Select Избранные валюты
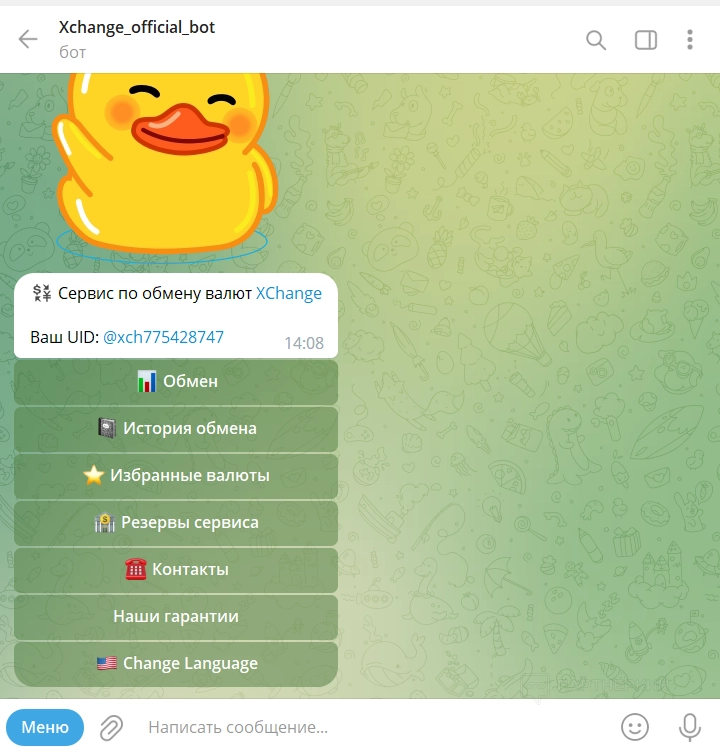The image size is (720, 756). [x=176, y=475]
